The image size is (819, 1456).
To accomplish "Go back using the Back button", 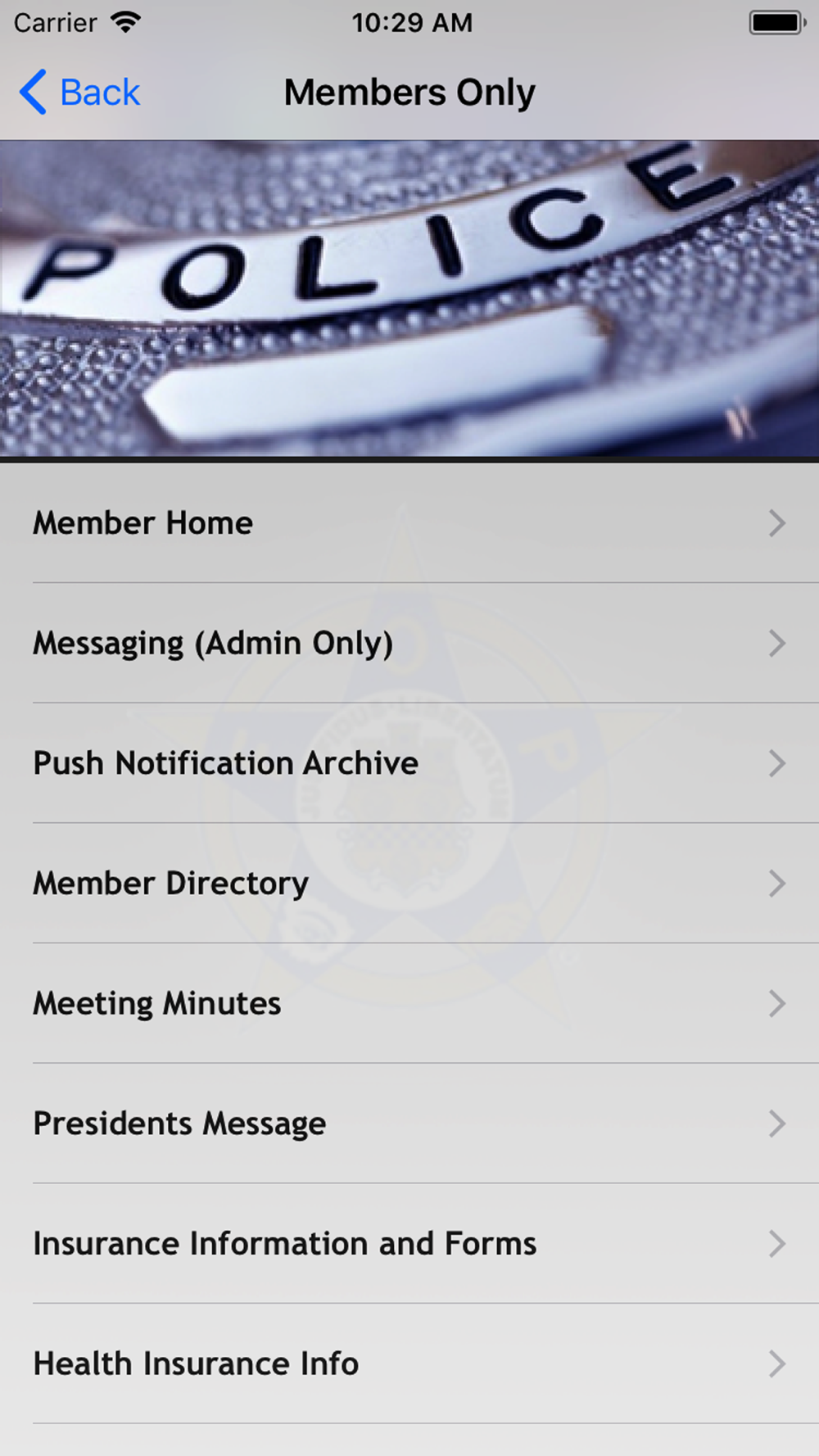I will click(x=80, y=92).
